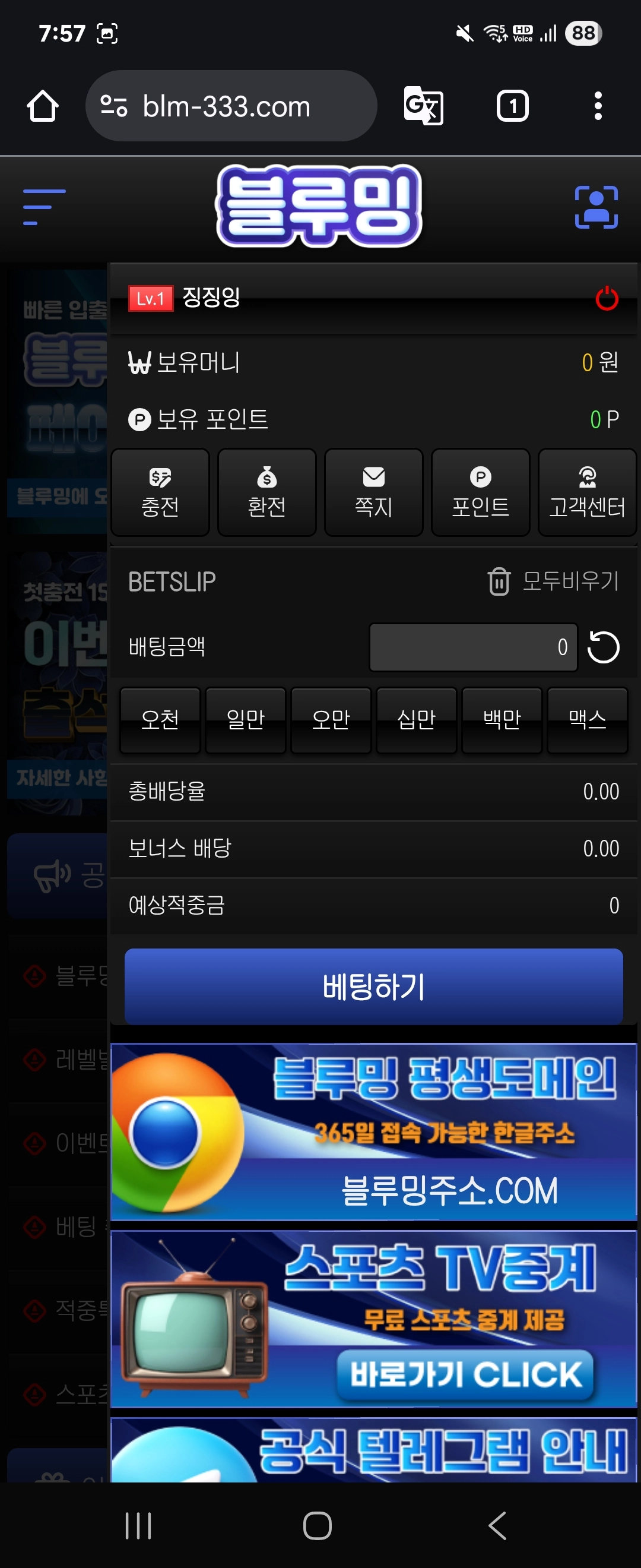The width and height of the screenshot is (641, 1568).
Task: Open the 블루밍 평생도메인 banner
Action: pyautogui.click(x=373, y=1131)
